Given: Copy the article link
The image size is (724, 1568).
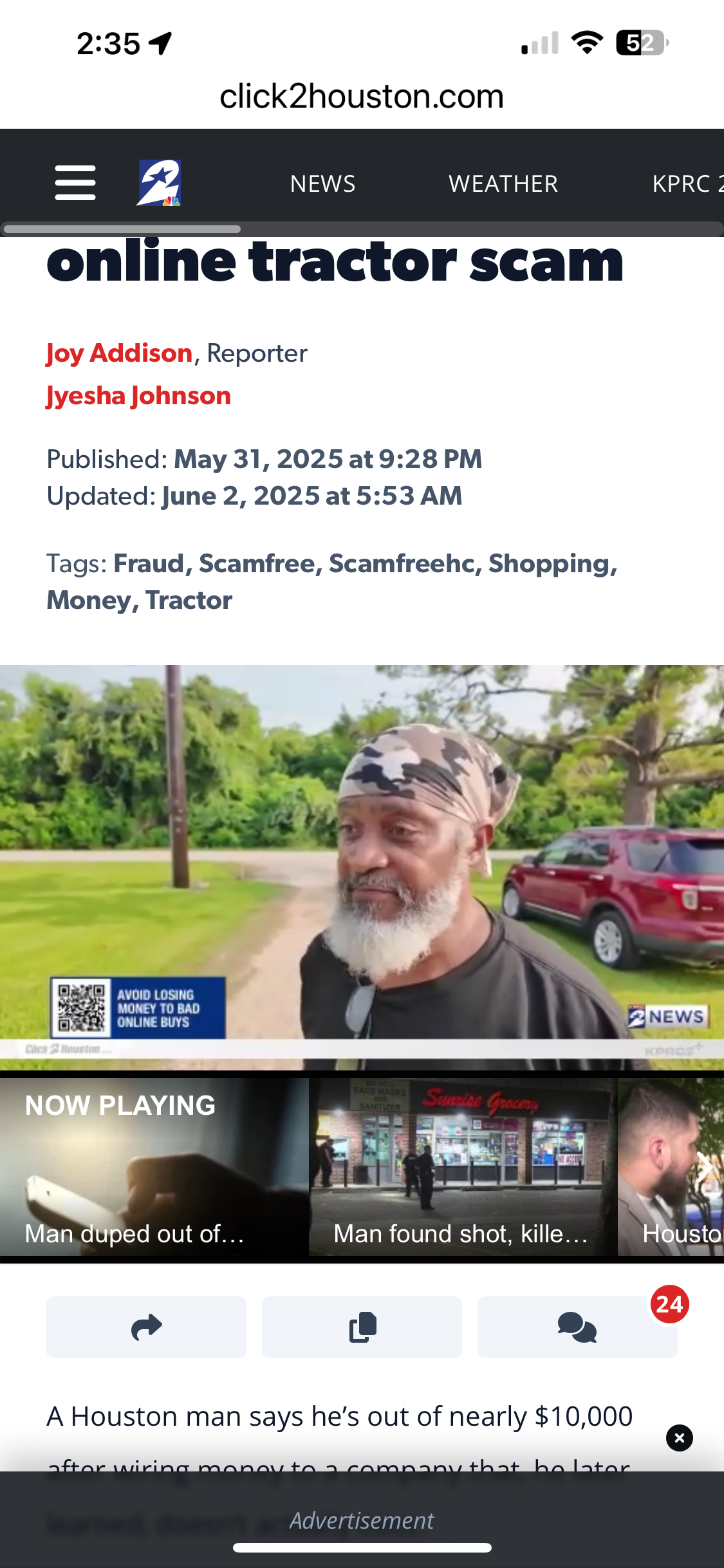Looking at the screenshot, I should tap(362, 1327).
